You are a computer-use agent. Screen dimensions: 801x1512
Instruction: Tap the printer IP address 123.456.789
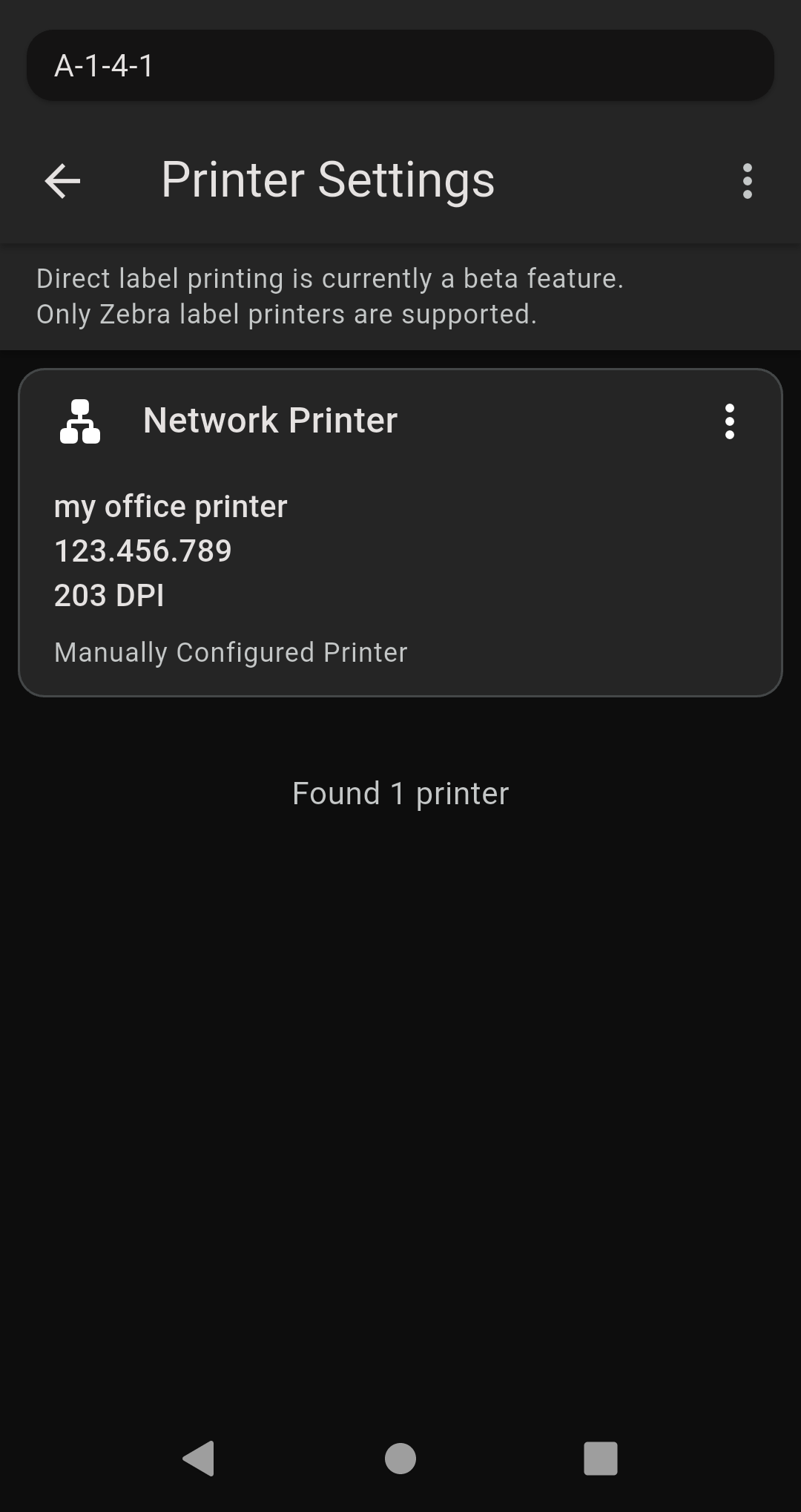tap(143, 550)
